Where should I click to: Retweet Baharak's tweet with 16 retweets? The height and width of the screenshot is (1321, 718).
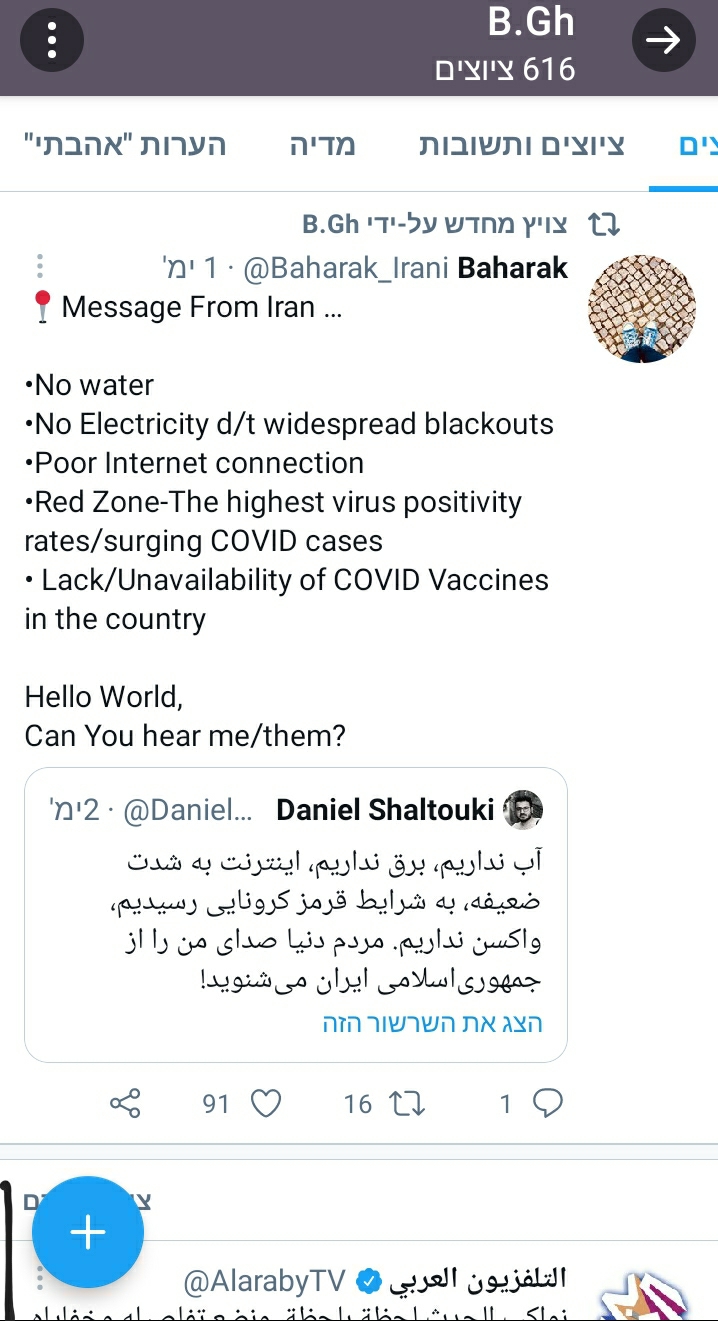(x=407, y=1103)
